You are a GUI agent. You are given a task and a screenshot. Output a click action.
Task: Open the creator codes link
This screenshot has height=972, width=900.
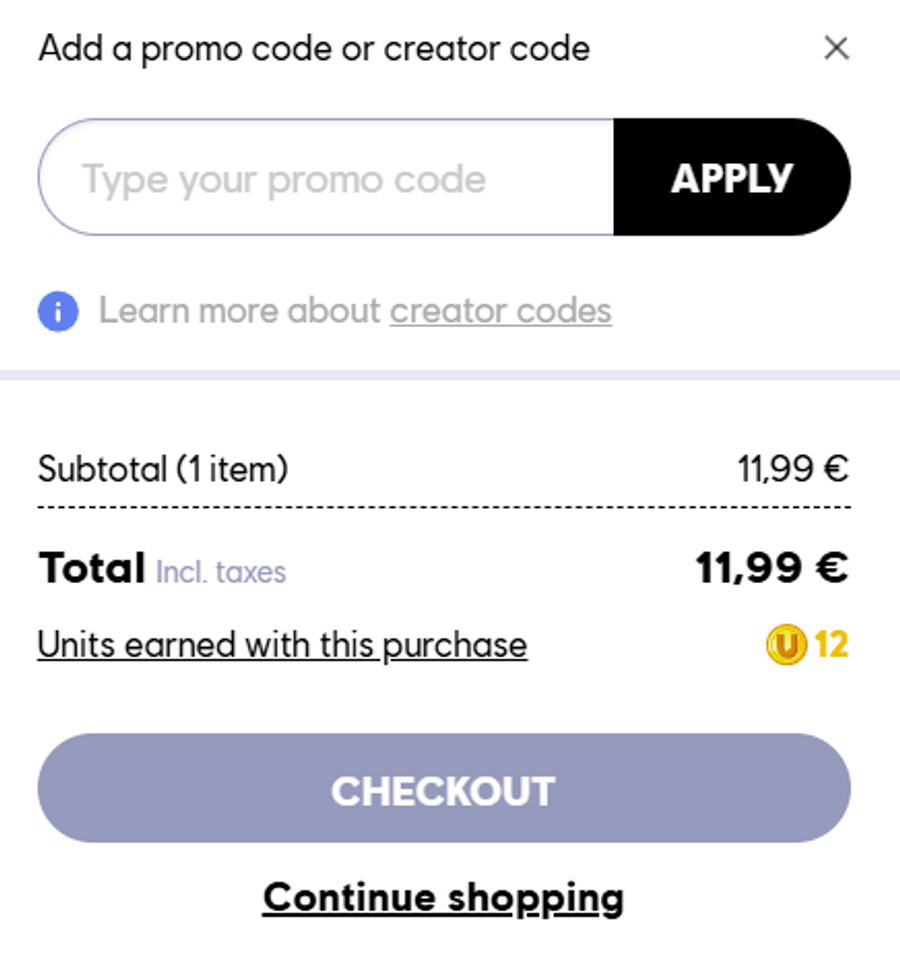[x=500, y=311]
